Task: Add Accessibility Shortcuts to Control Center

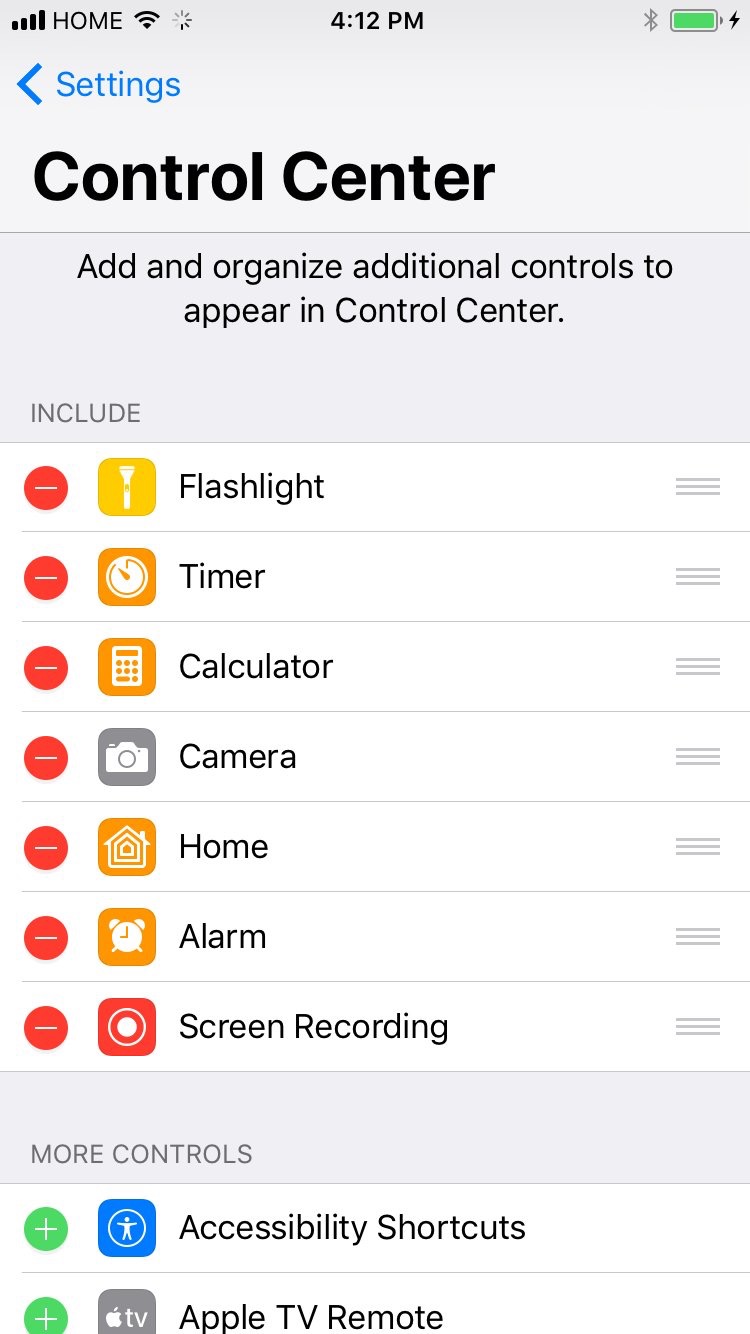Action: click(x=46, y=1228)
